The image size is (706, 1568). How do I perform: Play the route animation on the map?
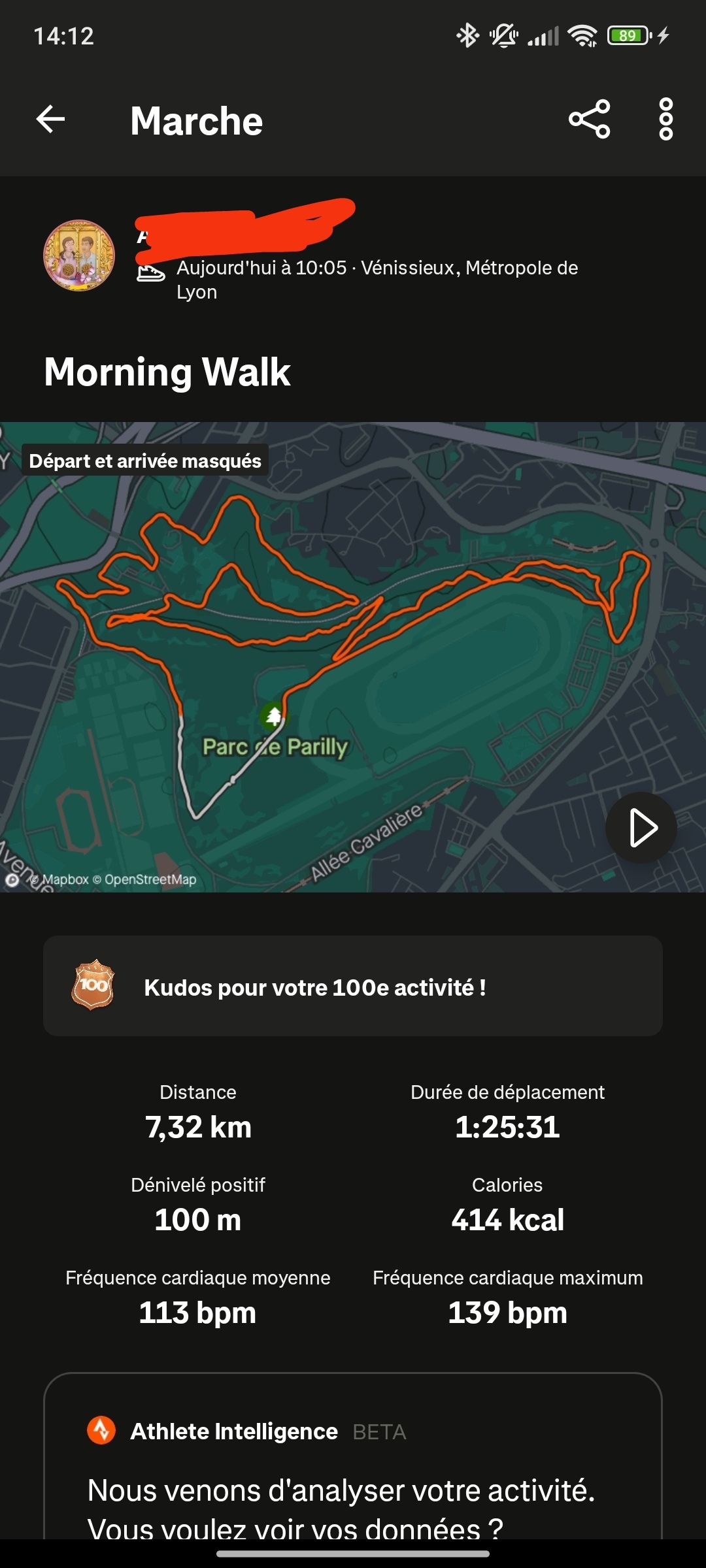coord(641,828)
